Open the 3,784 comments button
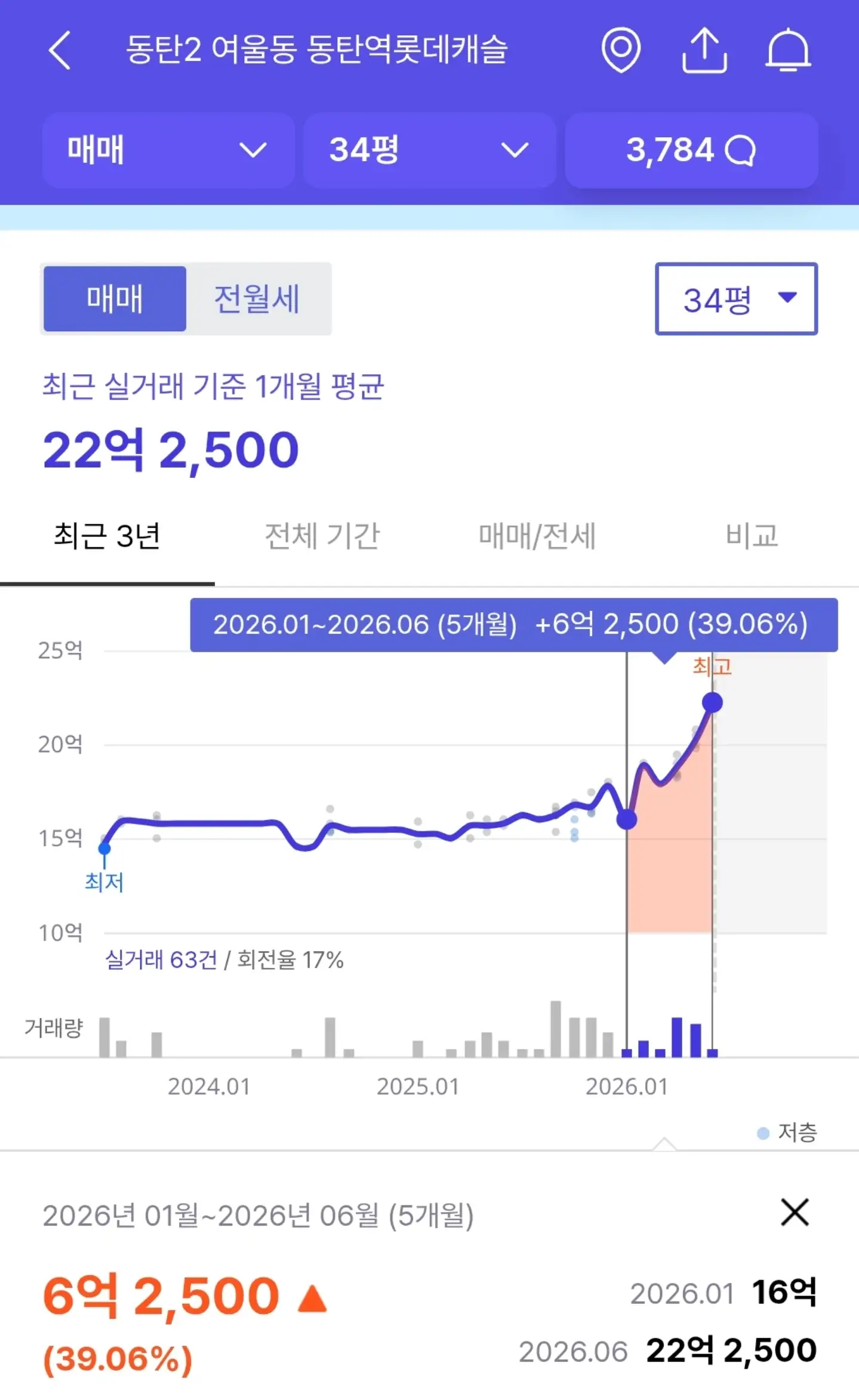 pos(691,150)
